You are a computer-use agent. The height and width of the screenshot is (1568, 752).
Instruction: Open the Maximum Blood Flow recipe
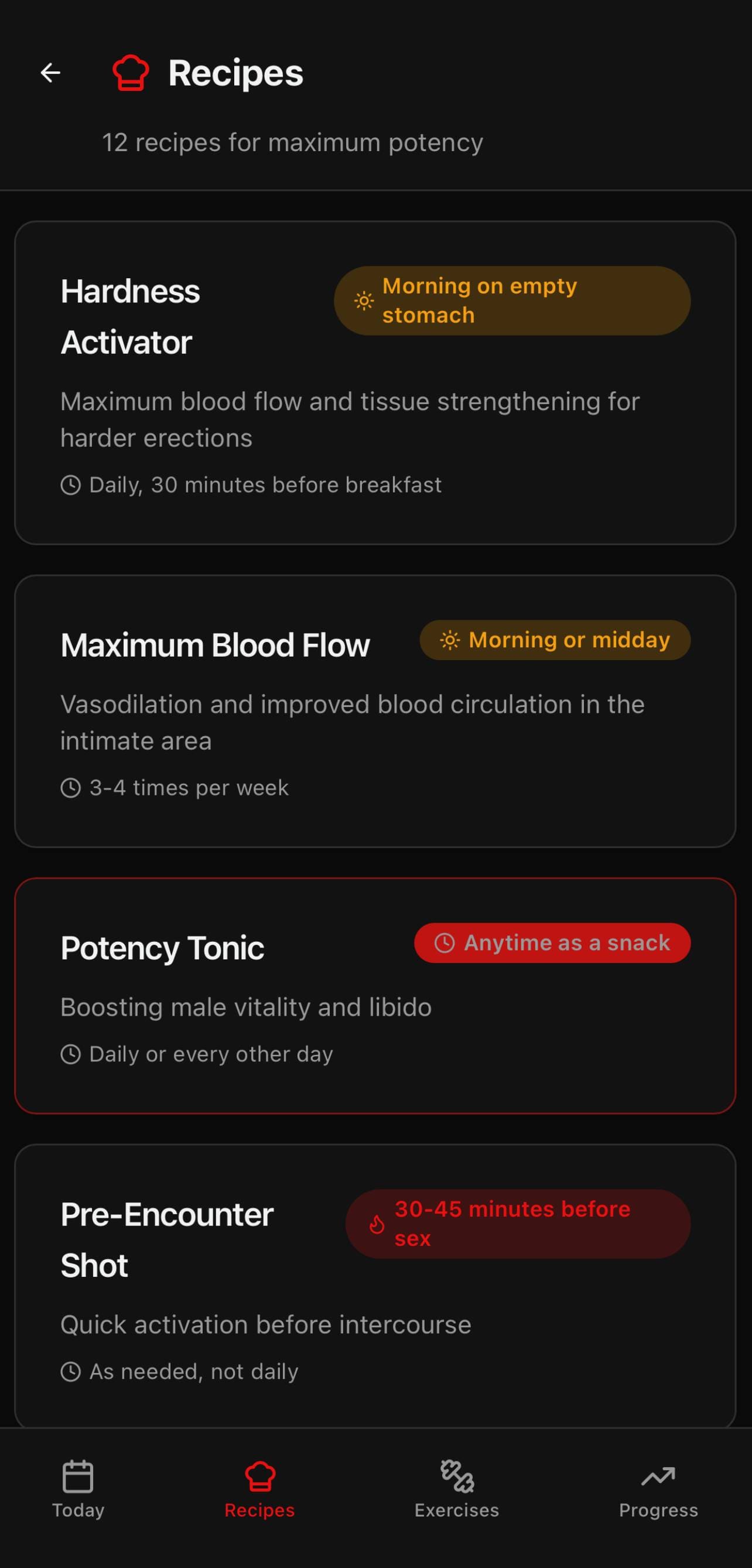pyautogui.click(x=375, y=710)
